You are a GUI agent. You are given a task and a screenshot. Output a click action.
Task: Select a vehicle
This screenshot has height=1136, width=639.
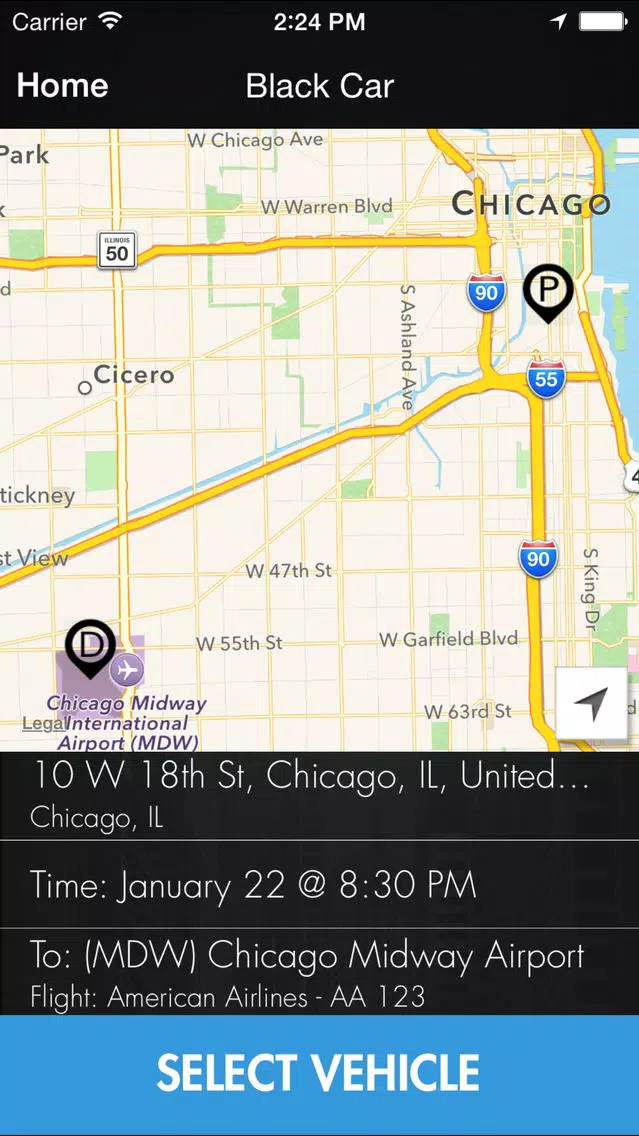point(320,1075)
